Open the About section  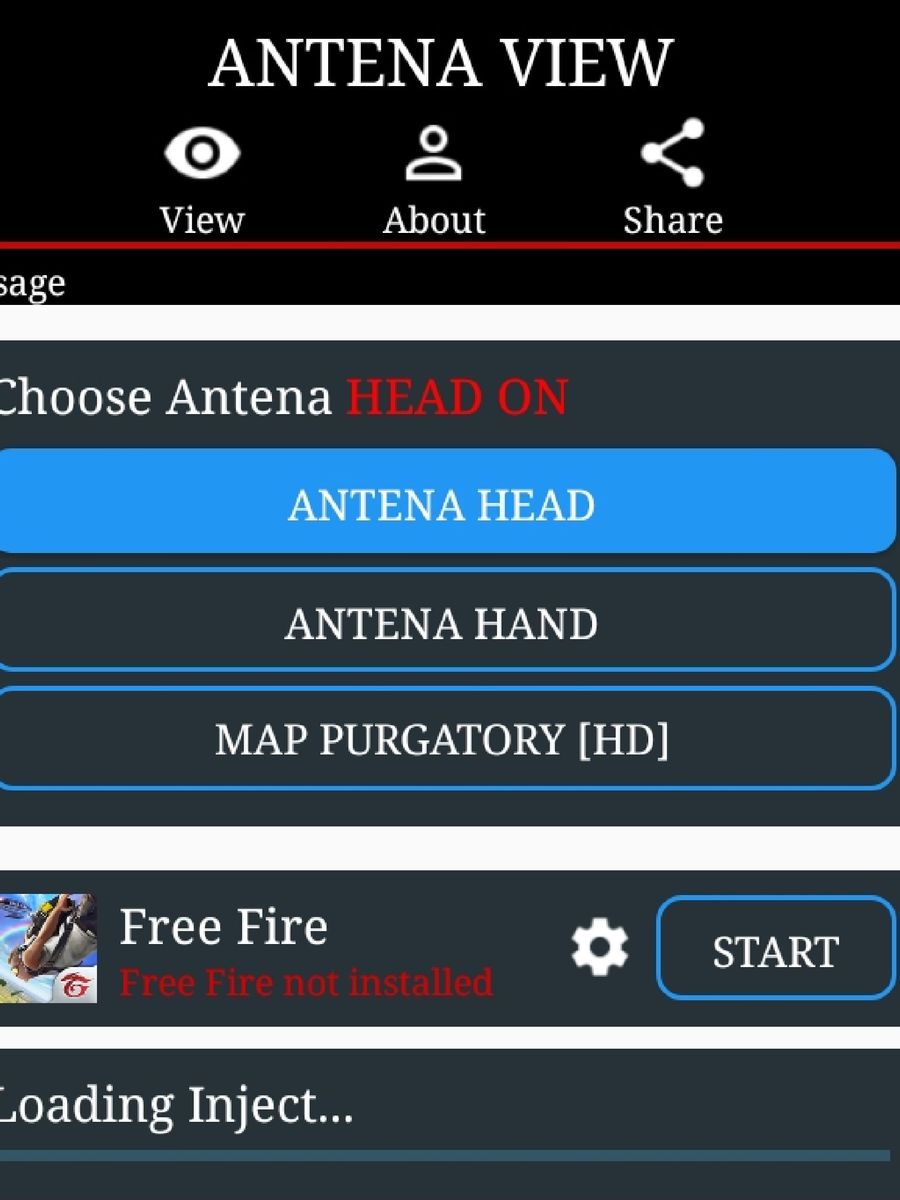click(x=434, y=178)
